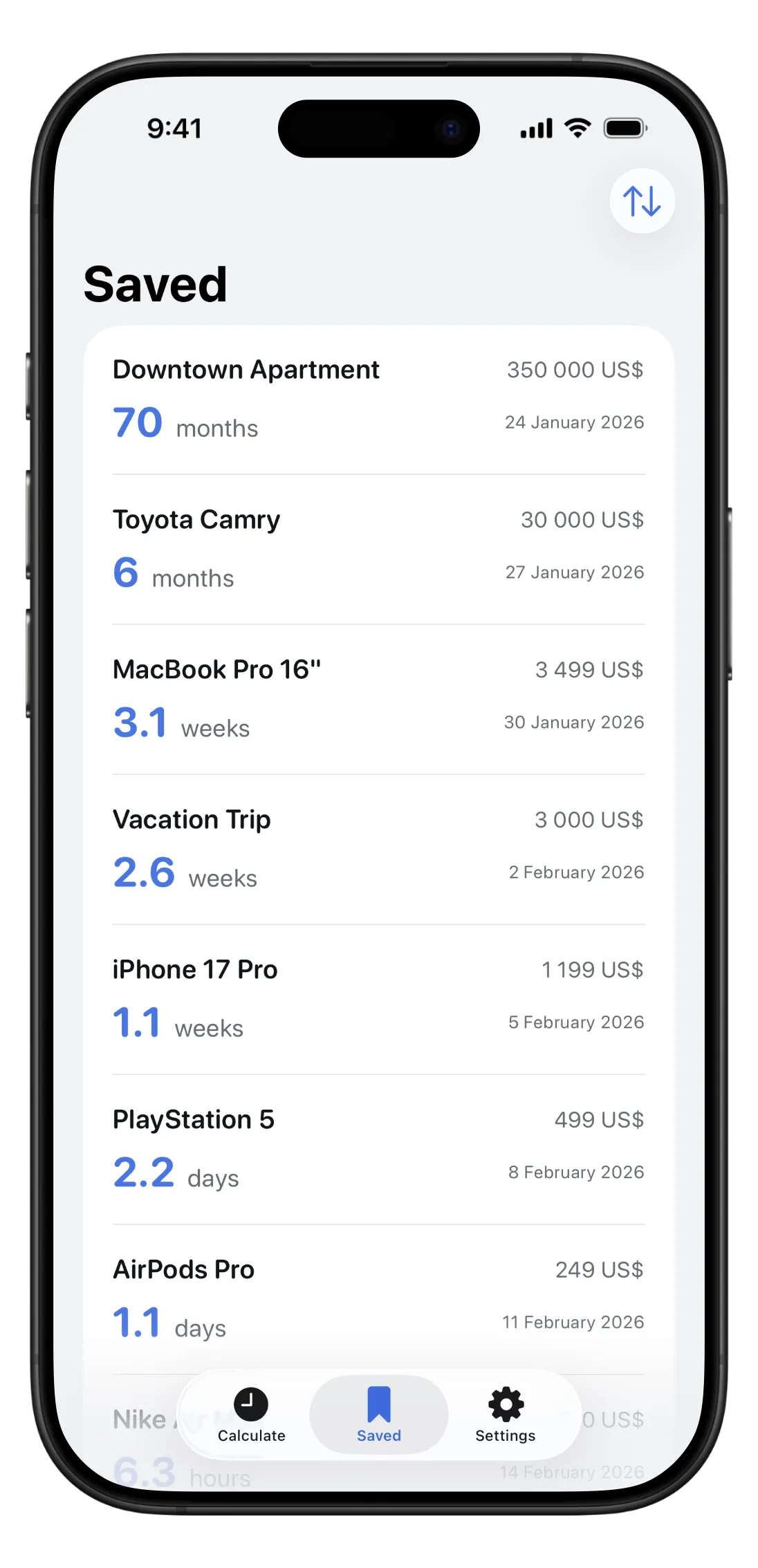Click the sort arrows in the top corner
This screenshot has height=1568, width=758.
pos(641,200)
